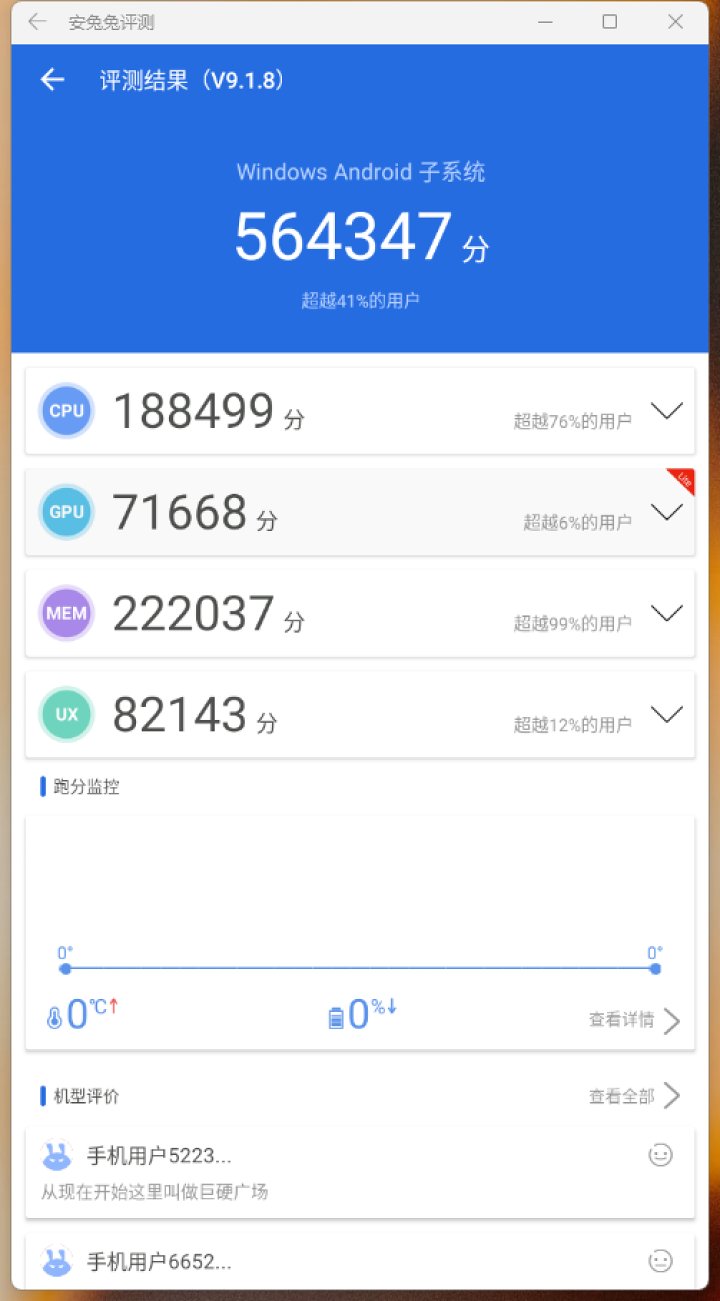Minimize the 安兔兔评测 window
The height and width of the screenshot is (1301, 720).
coord(545,22)
